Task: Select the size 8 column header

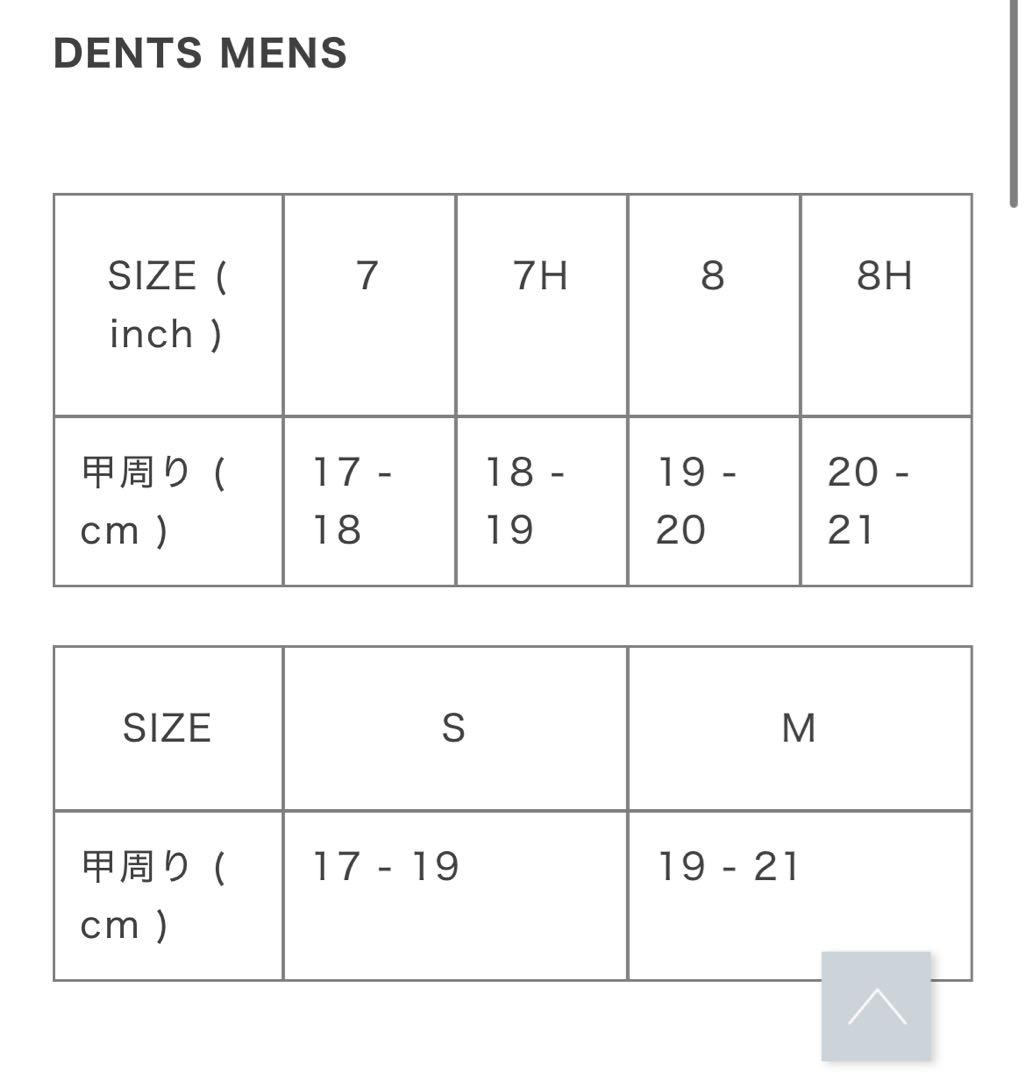Action: coord(712,278)
